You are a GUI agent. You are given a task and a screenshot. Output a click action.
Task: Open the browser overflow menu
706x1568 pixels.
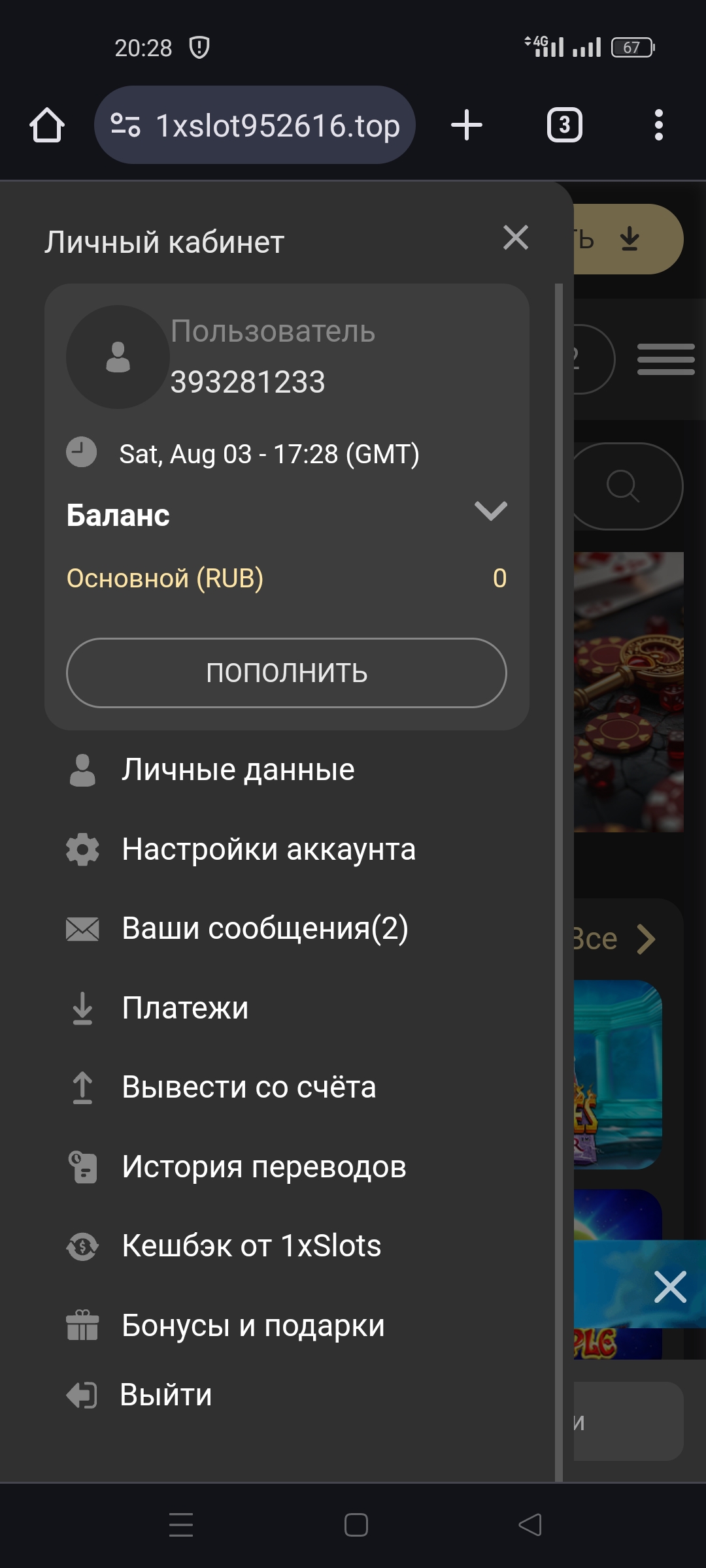[658, 125]
